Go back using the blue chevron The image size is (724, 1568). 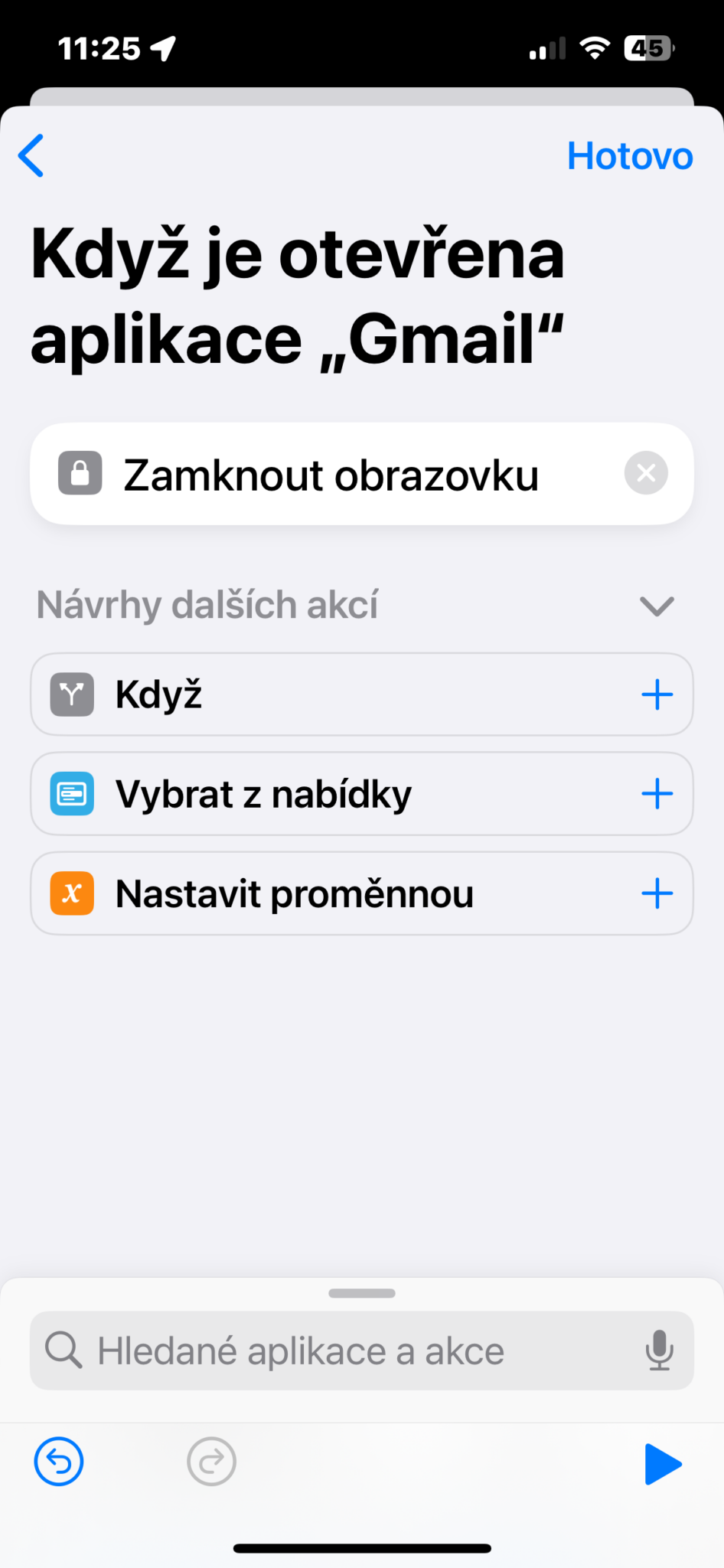tap(31, 155)
